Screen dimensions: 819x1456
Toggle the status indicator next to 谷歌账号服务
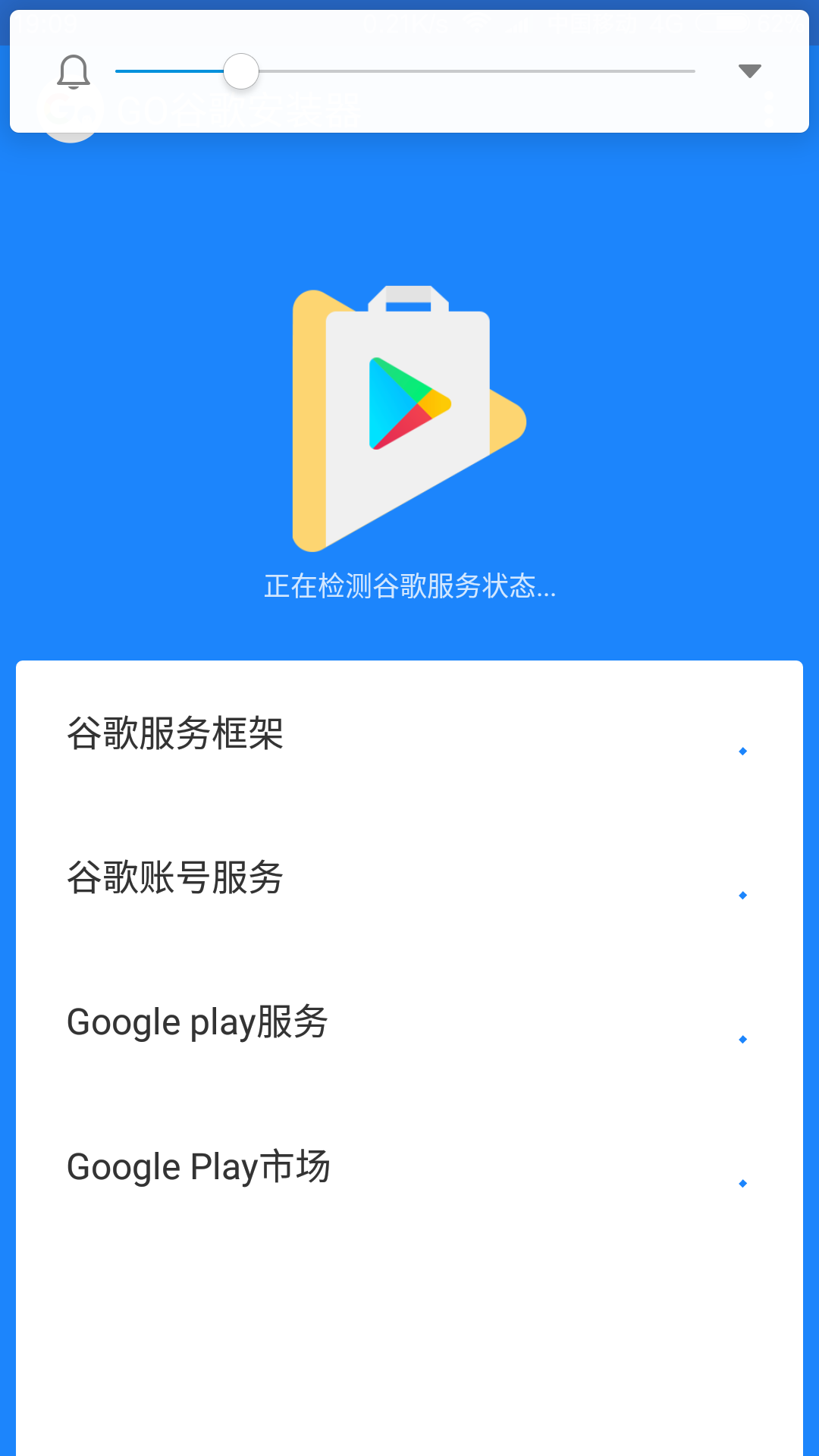742,896
